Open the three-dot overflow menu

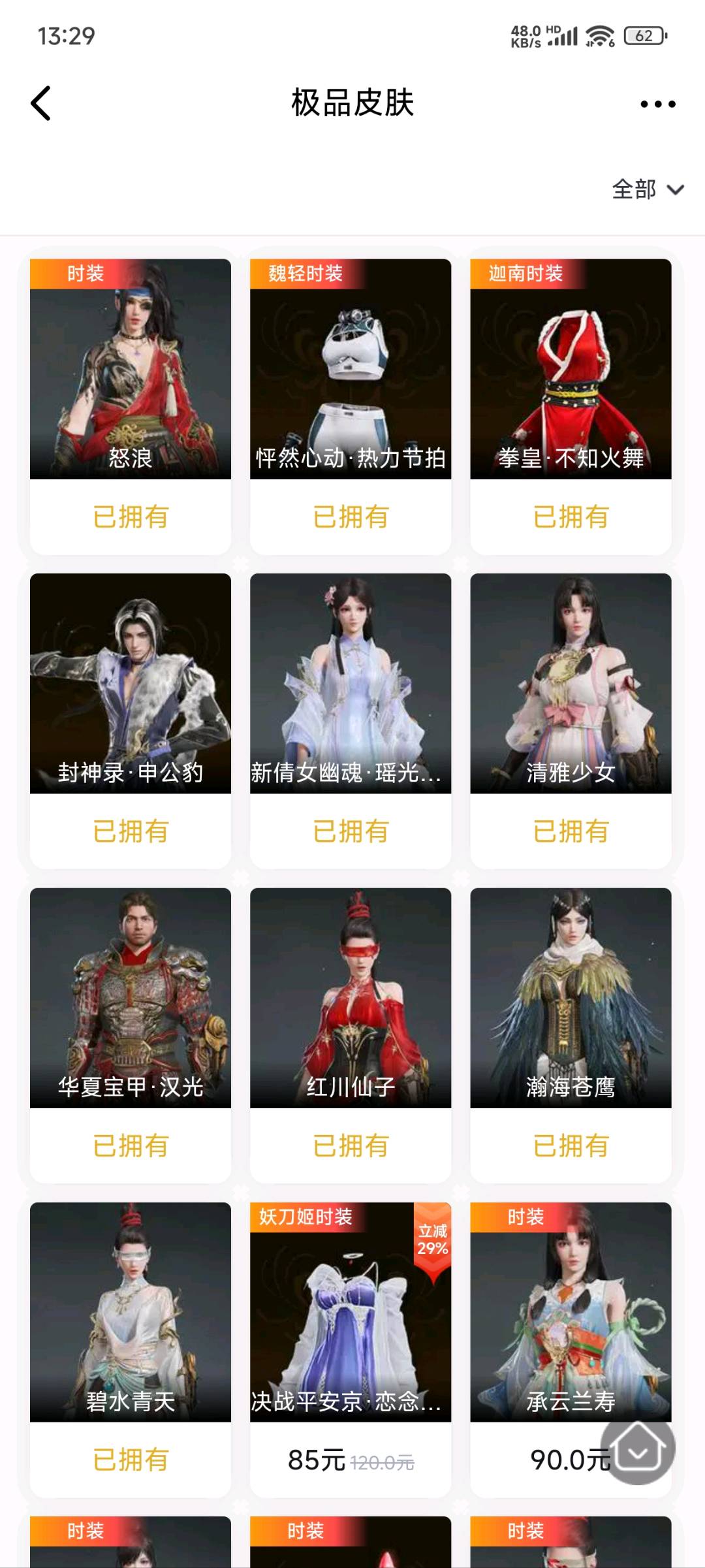pos(657,104)
